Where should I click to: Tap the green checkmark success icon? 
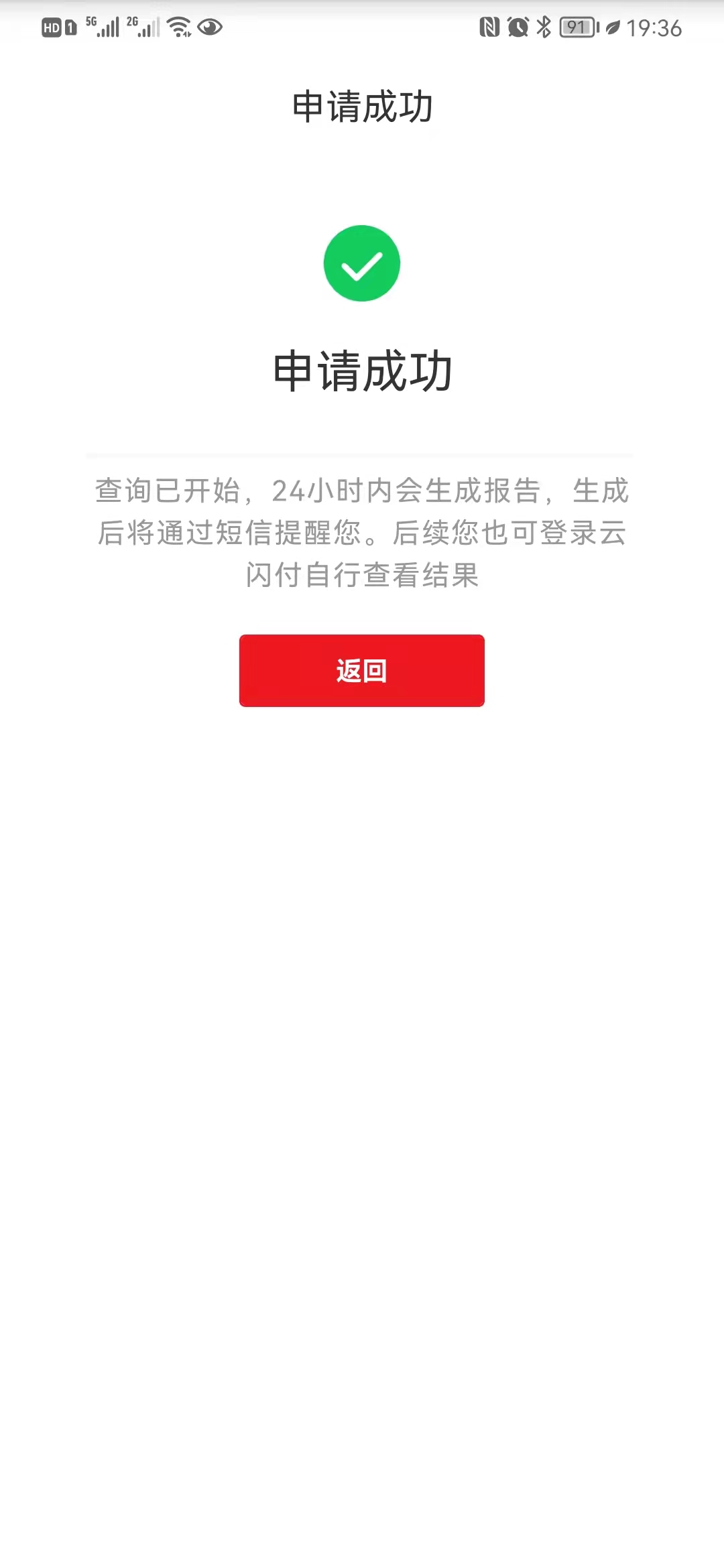(362, 263)
